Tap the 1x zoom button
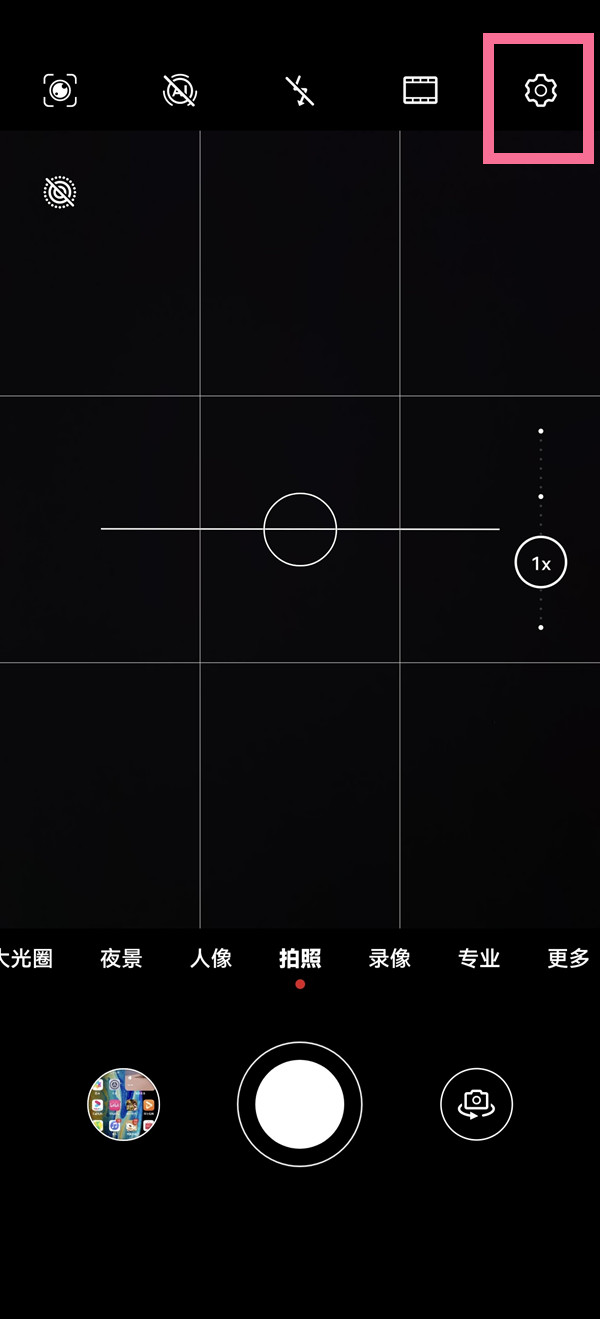 tap(540, 564)
